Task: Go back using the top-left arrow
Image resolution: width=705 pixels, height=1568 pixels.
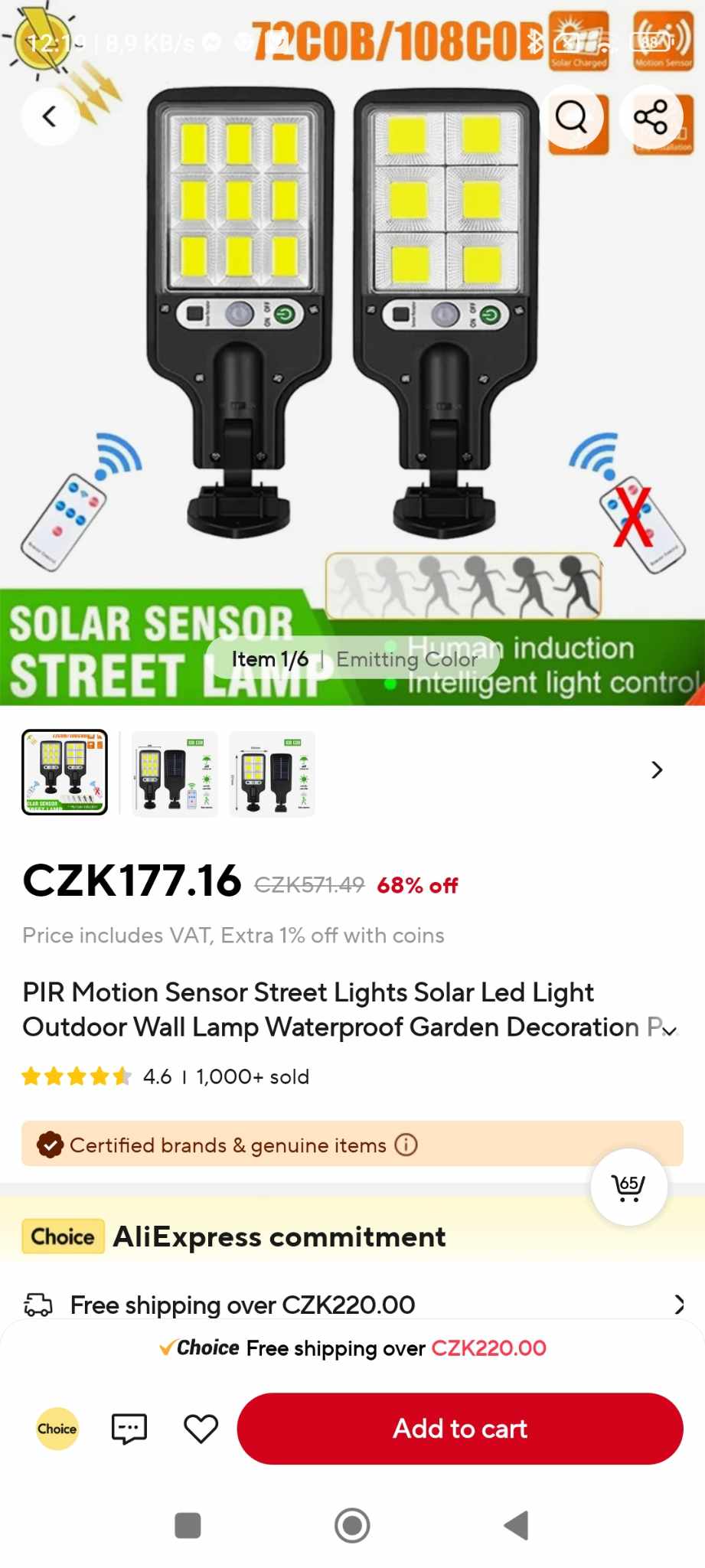Action: point(50,116)
